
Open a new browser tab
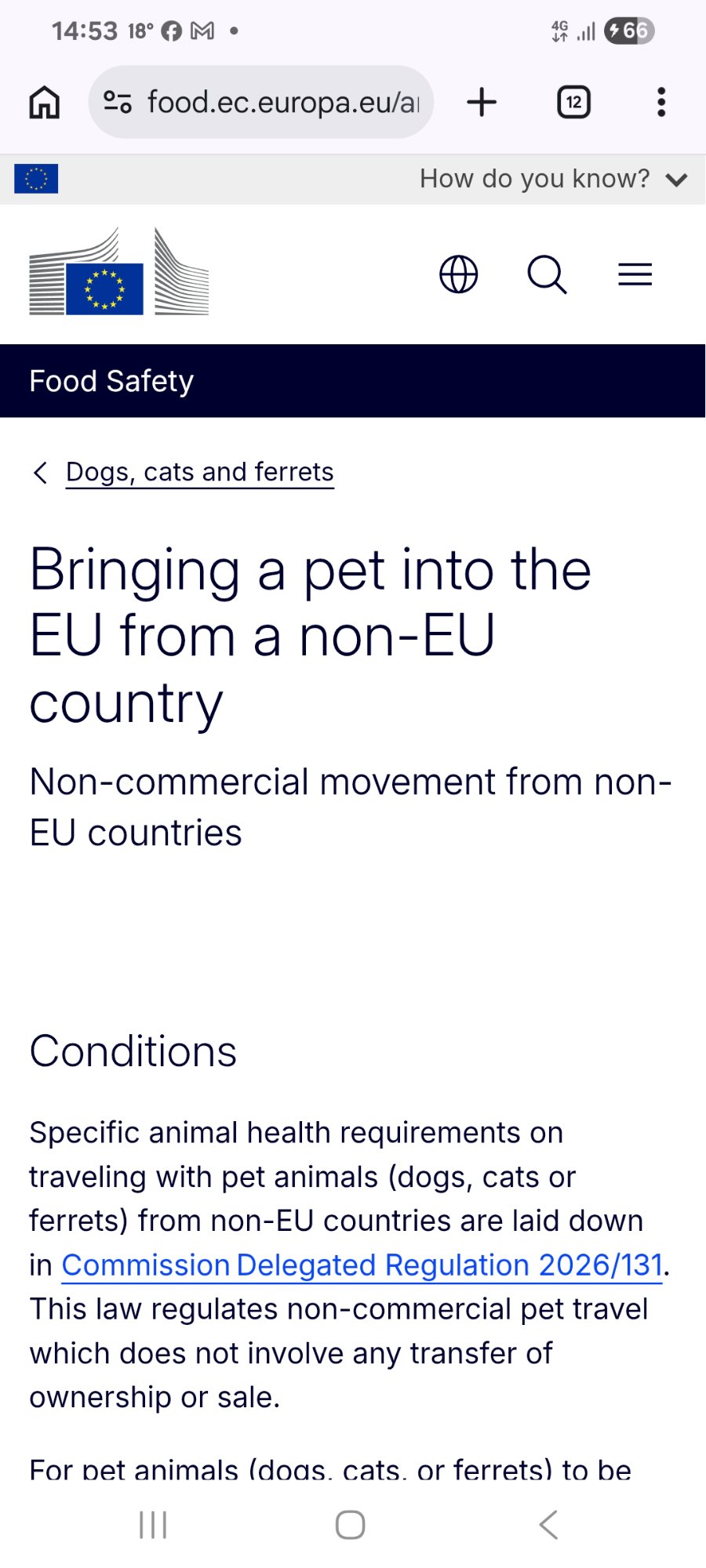tap(482, 102)
